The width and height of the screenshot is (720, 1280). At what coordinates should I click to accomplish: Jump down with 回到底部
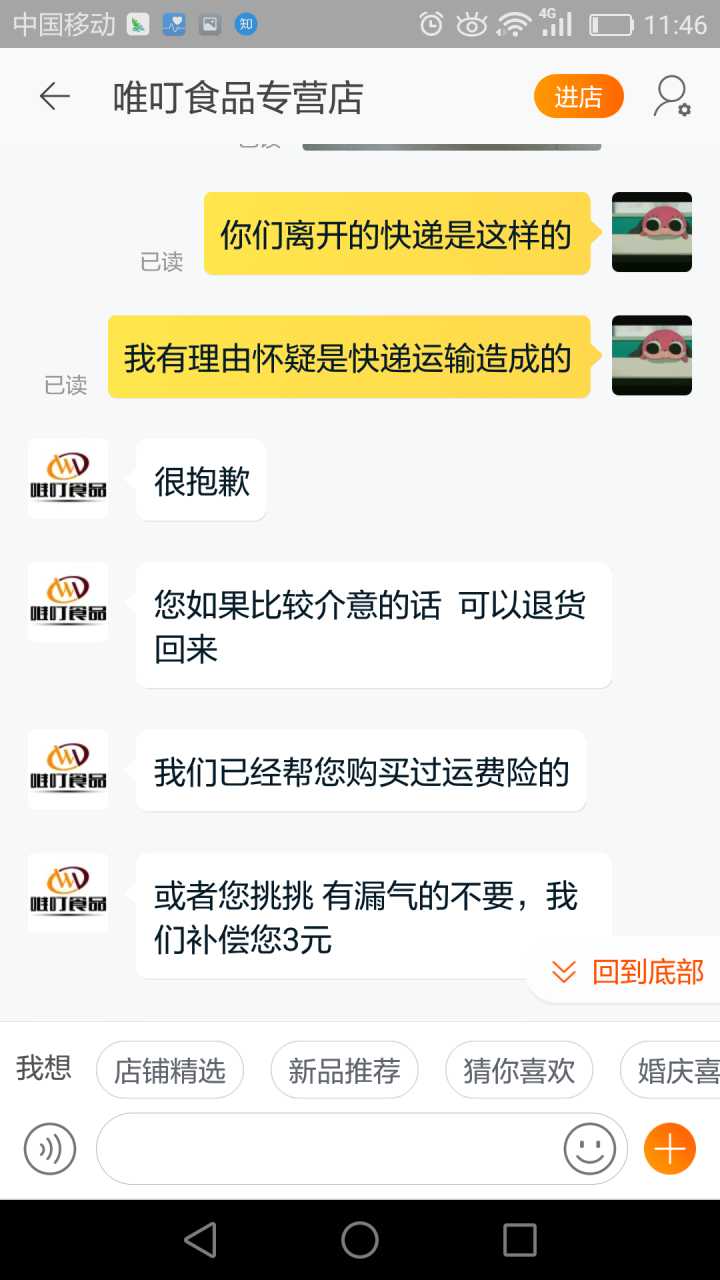[628, 972]
